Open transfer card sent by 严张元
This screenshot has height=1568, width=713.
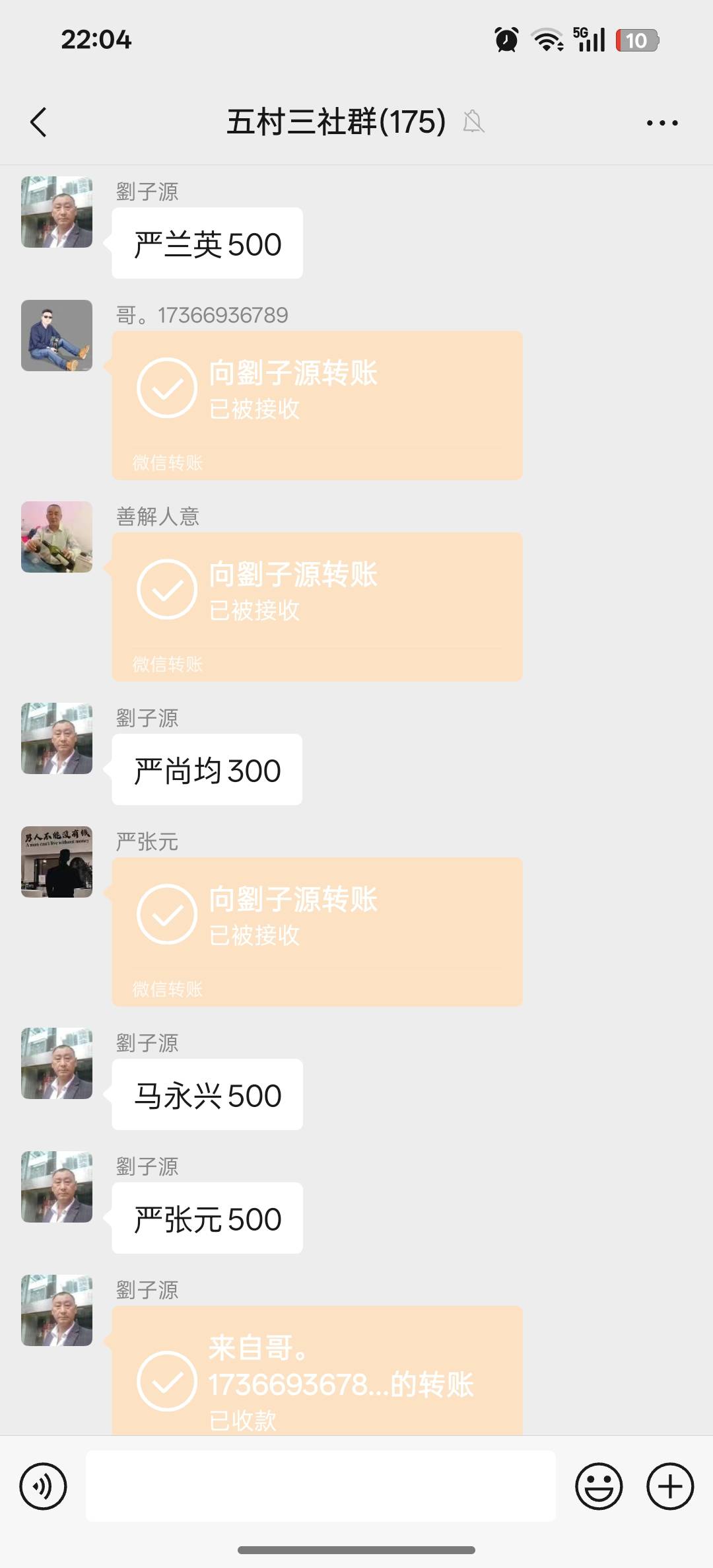coord(317,931)
